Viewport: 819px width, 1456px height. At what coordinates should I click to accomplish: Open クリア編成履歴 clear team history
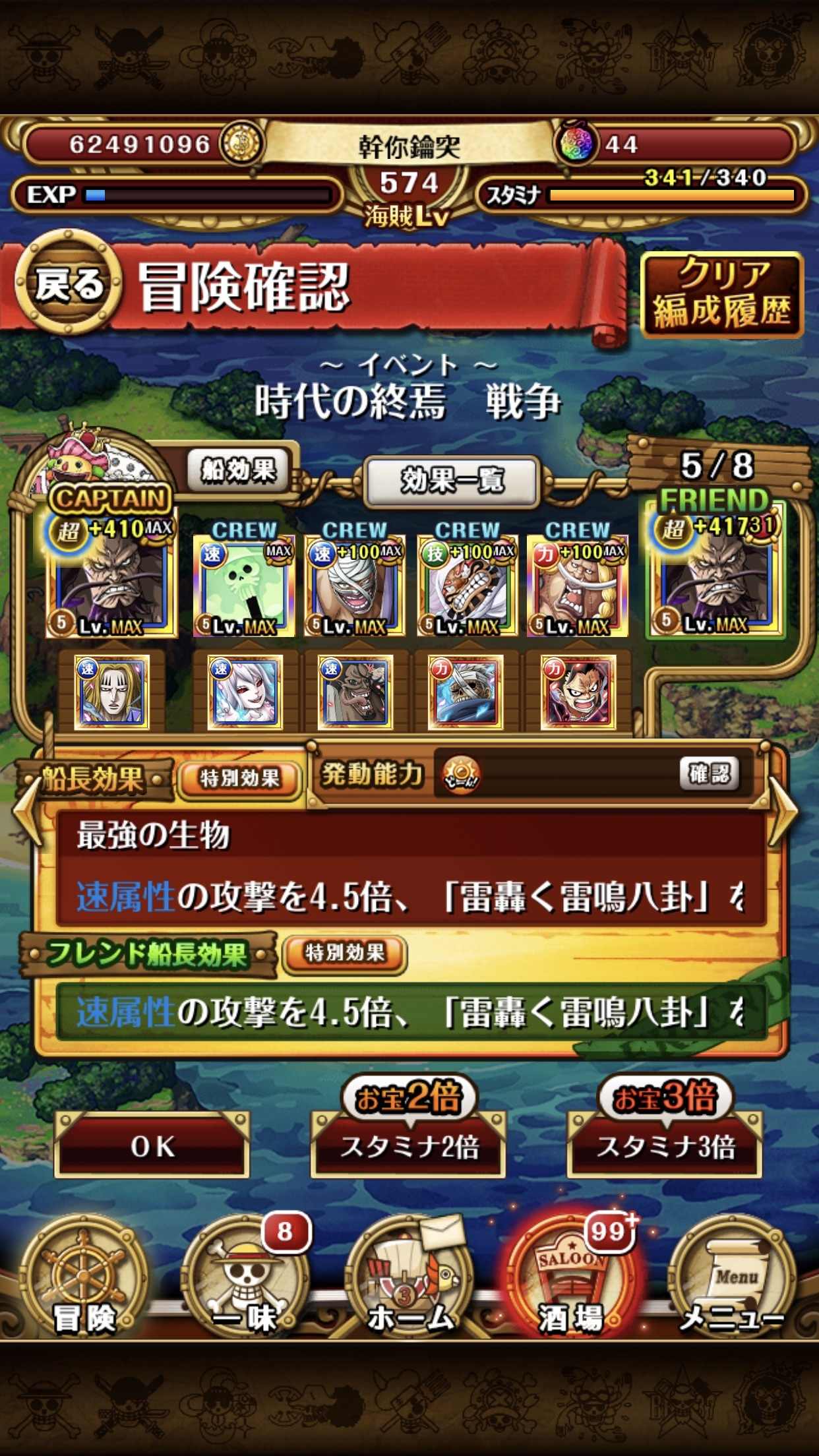[x=722, y=293]
